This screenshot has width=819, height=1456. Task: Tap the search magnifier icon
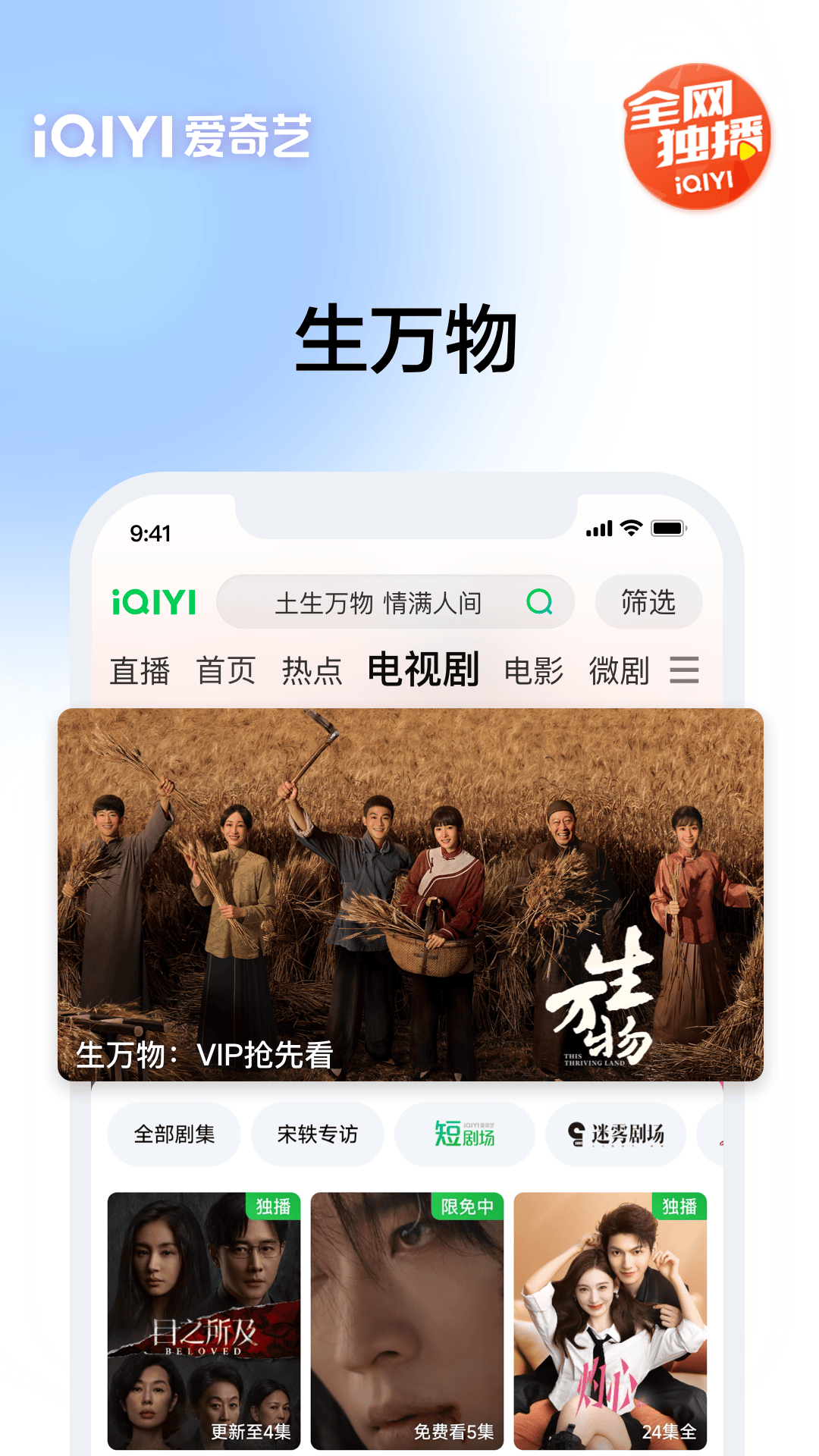tap(539, 603)
